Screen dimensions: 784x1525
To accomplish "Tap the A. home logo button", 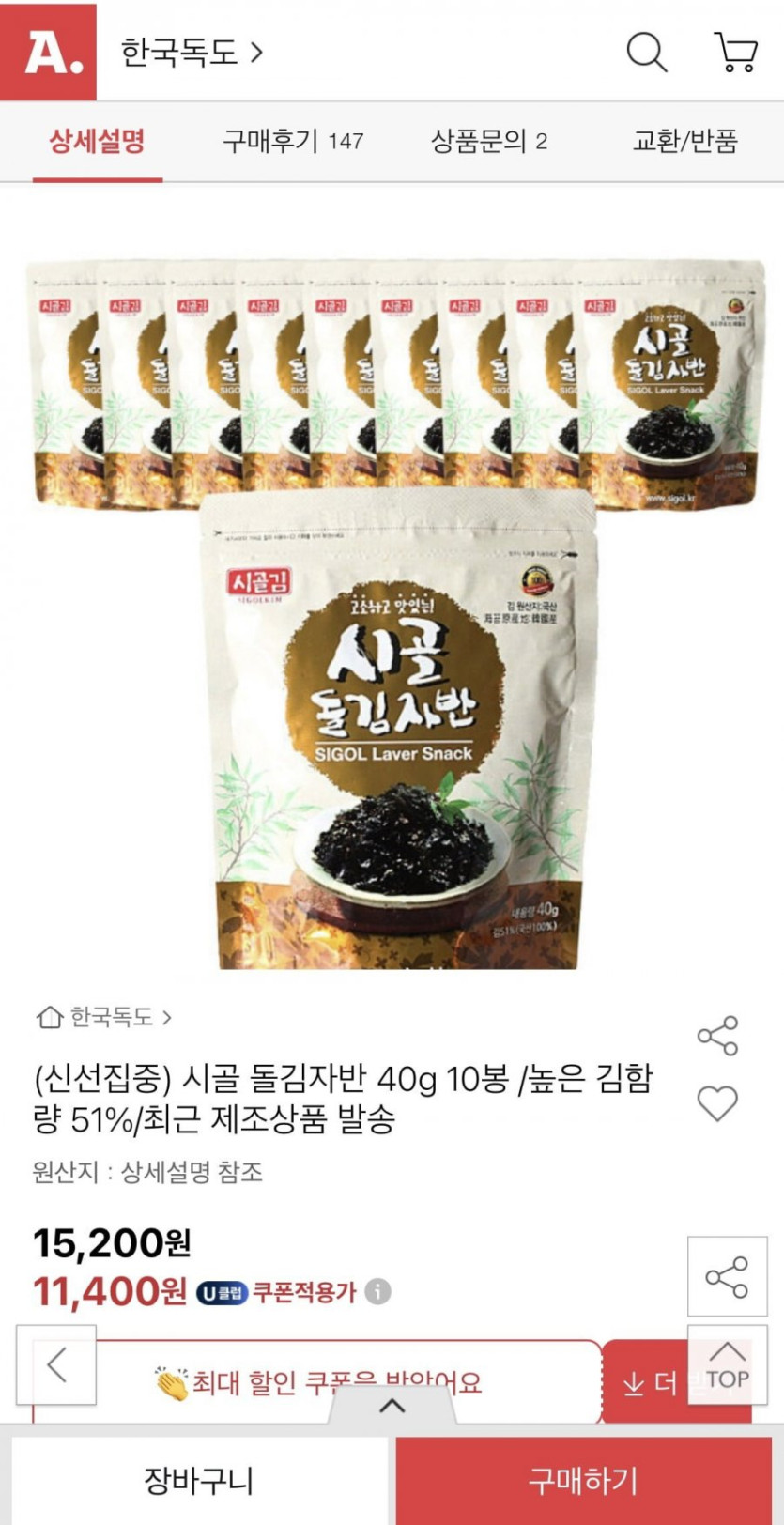I will pyautogui.click(x=48, y=51).
